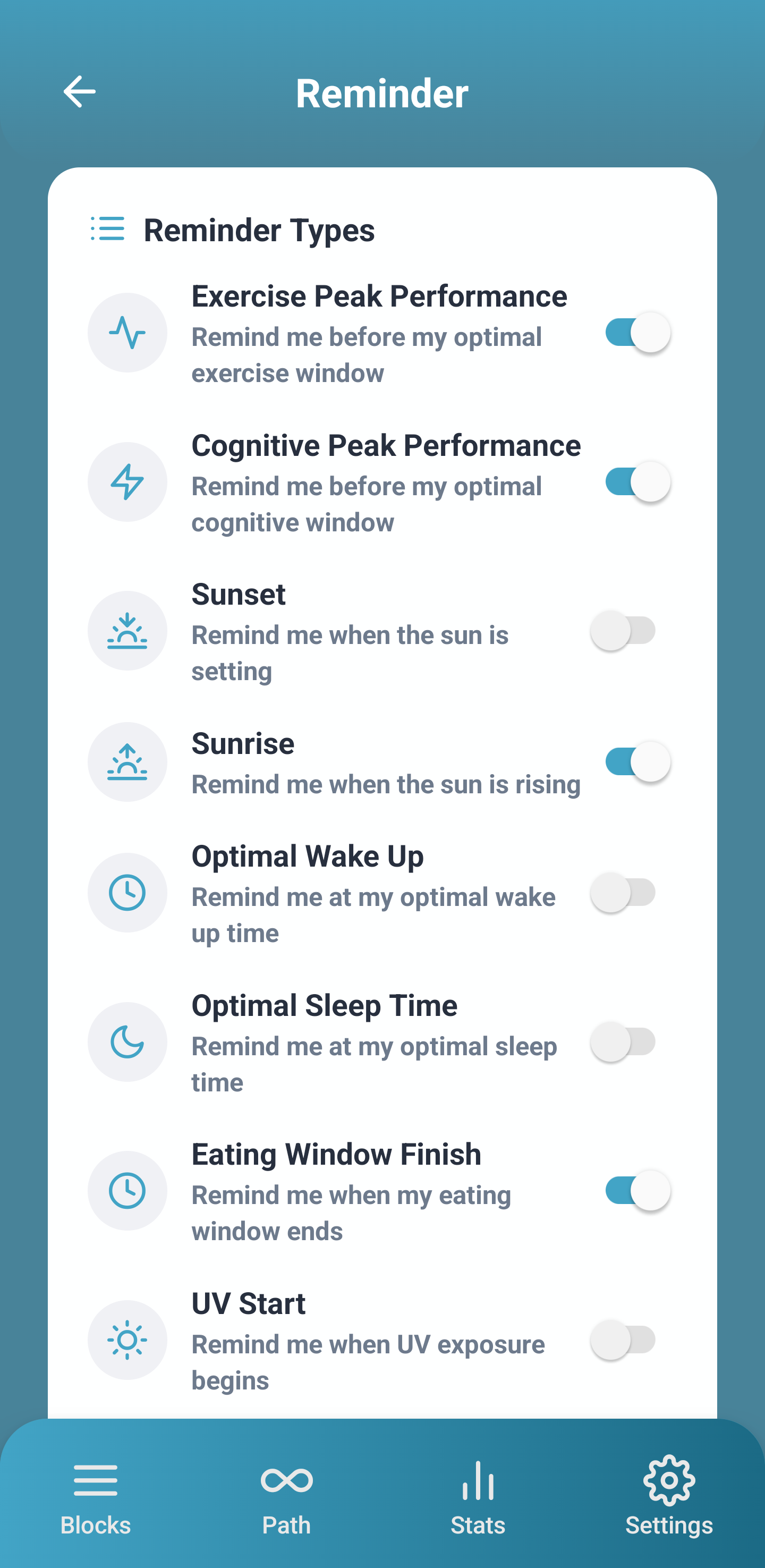Enable the Sunset reminder
765x1568 pixels.
coord(623,631)
